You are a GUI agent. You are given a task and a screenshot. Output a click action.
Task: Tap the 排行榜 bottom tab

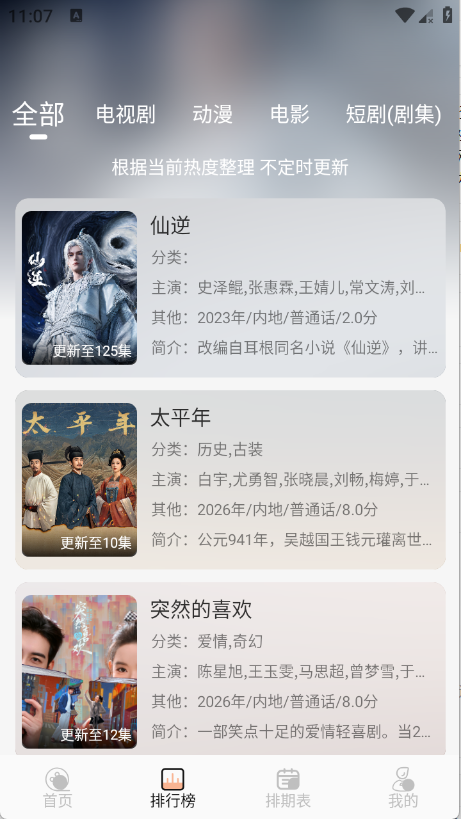(173, 788)
